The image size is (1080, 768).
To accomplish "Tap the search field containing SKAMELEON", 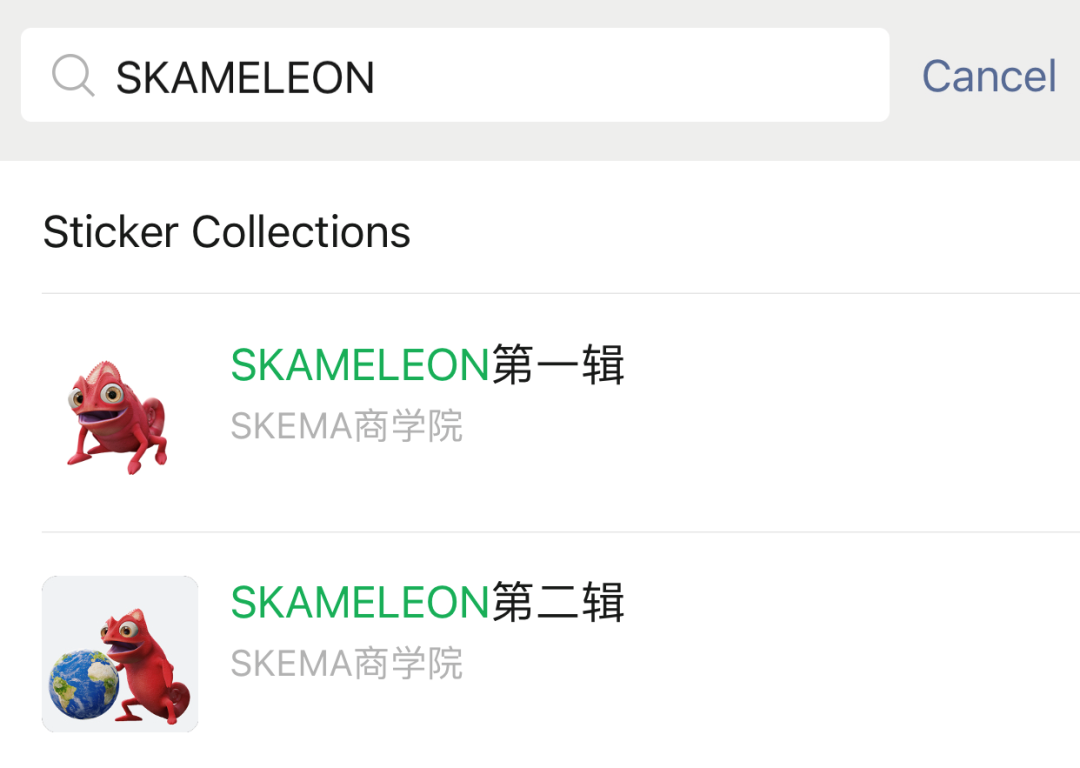I will coord(455,76).
